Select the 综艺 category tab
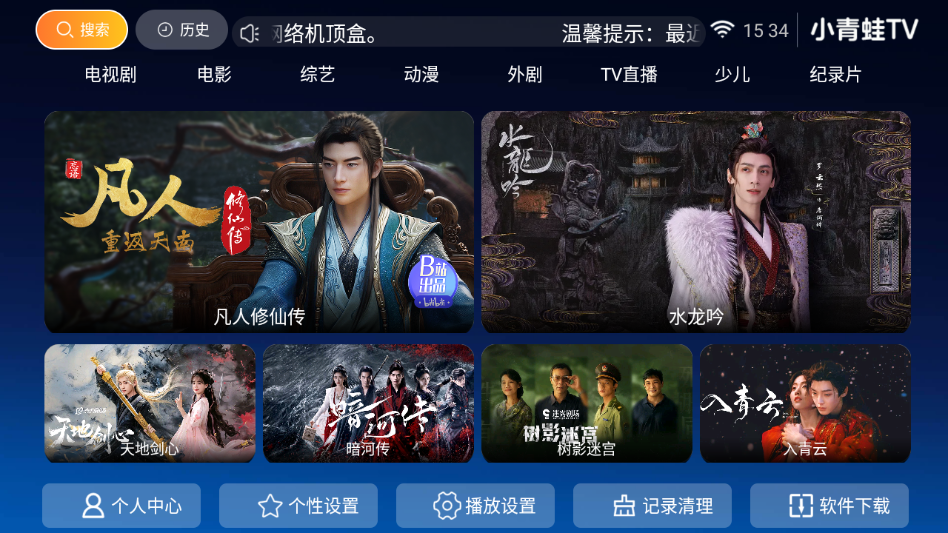The width and height of the screenshot is (948, 533). [x=318, y=75]
